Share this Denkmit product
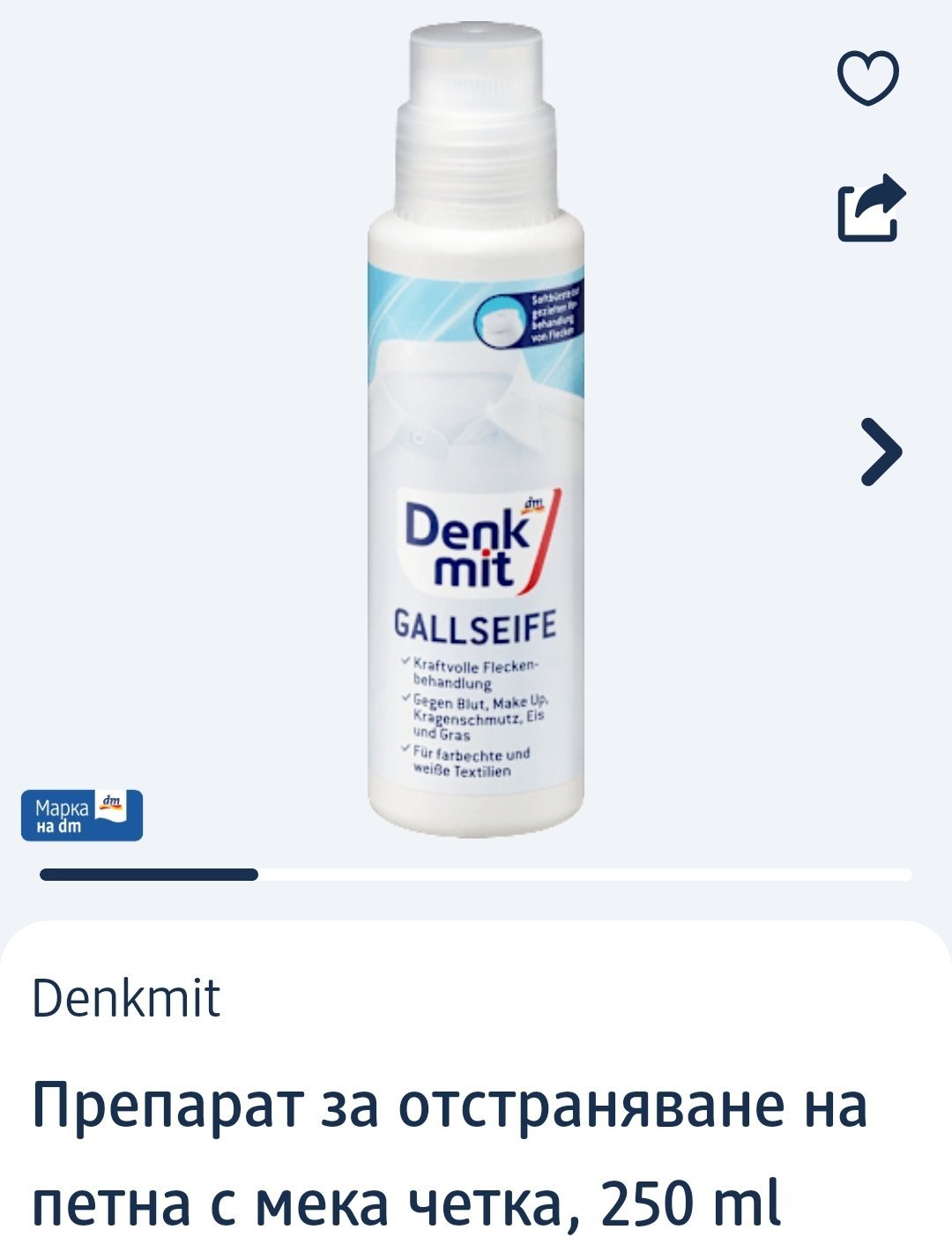Viewport: 952px width, 1252px height. (870, 208)
